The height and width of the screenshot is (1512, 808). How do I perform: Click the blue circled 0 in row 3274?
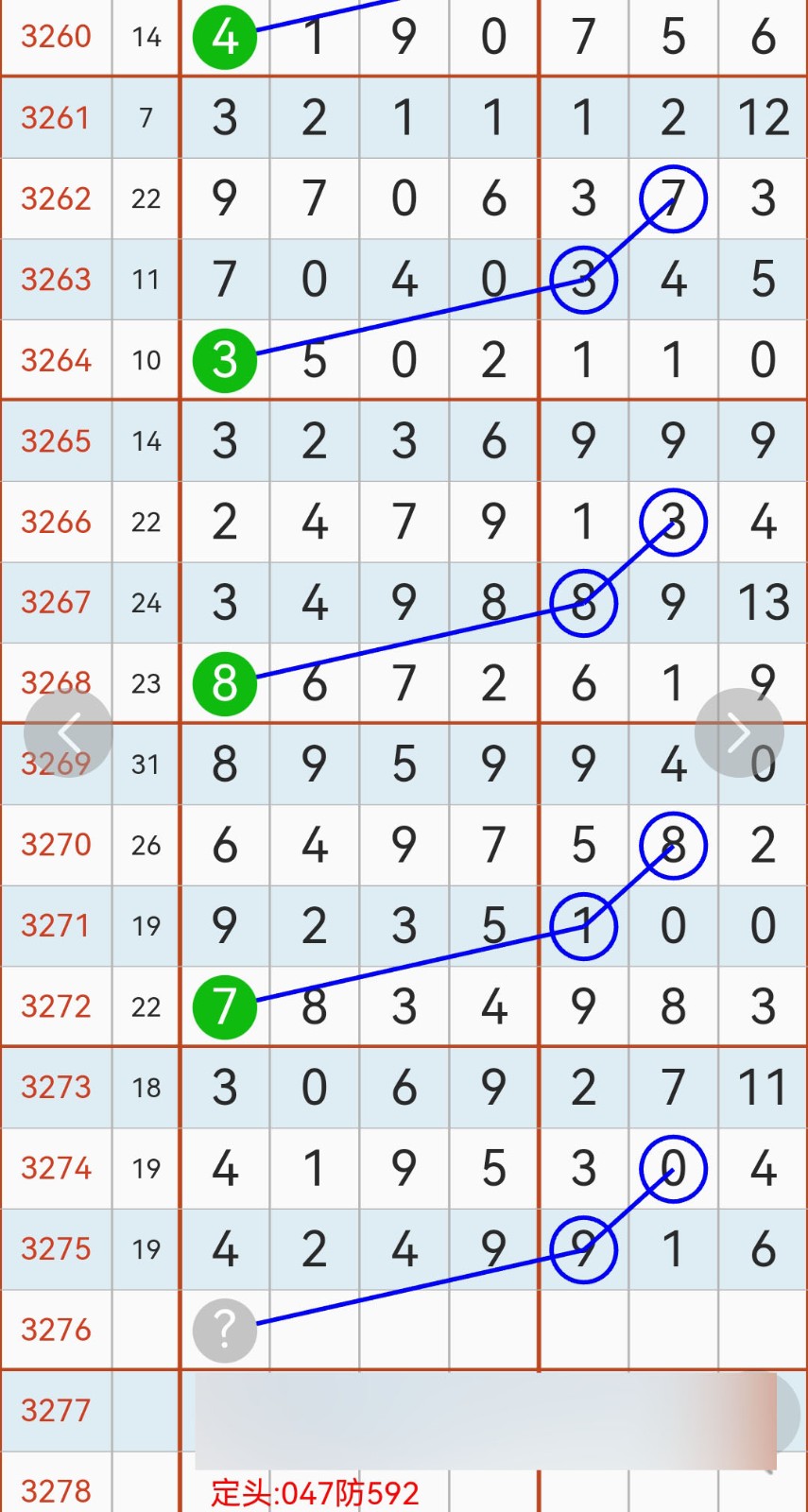click(673, 1169)
